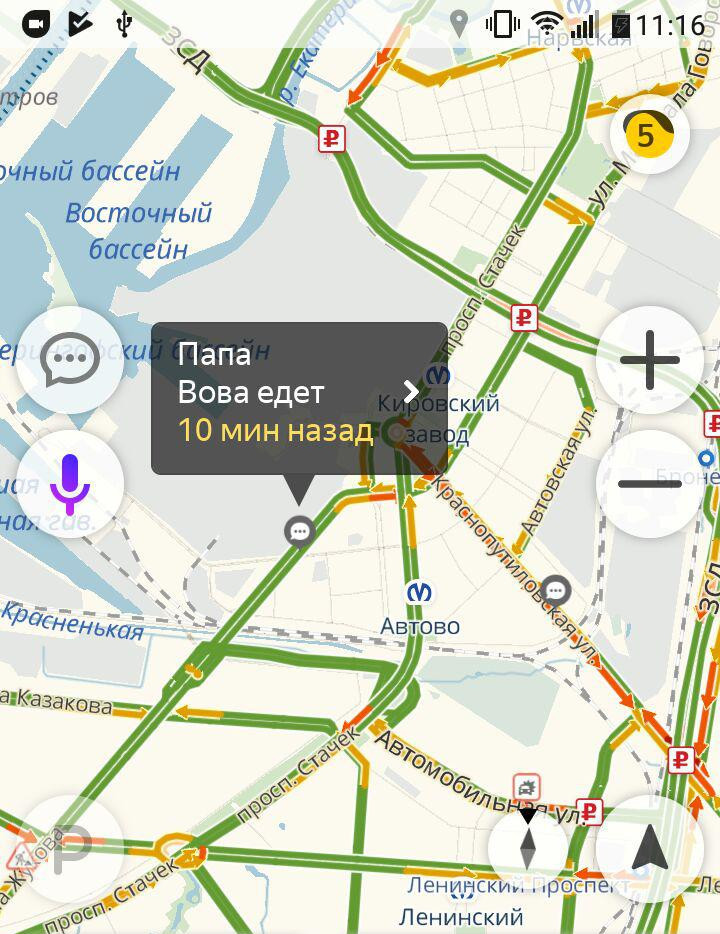Select Автово metro station marker
720x934 pixels.
(420, 593)
